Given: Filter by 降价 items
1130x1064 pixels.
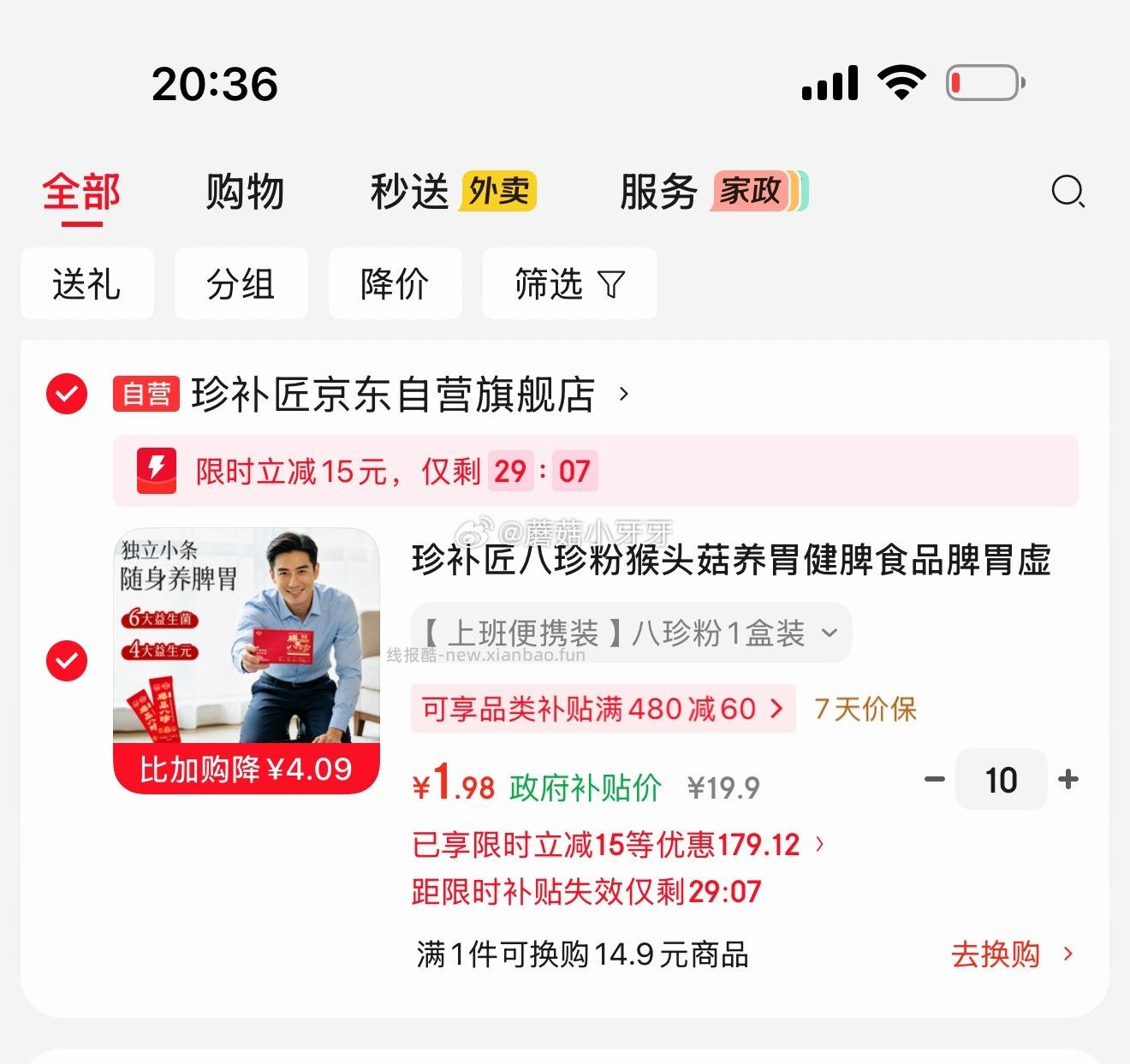Looking at the screenshot, I should tap(395, 284).
